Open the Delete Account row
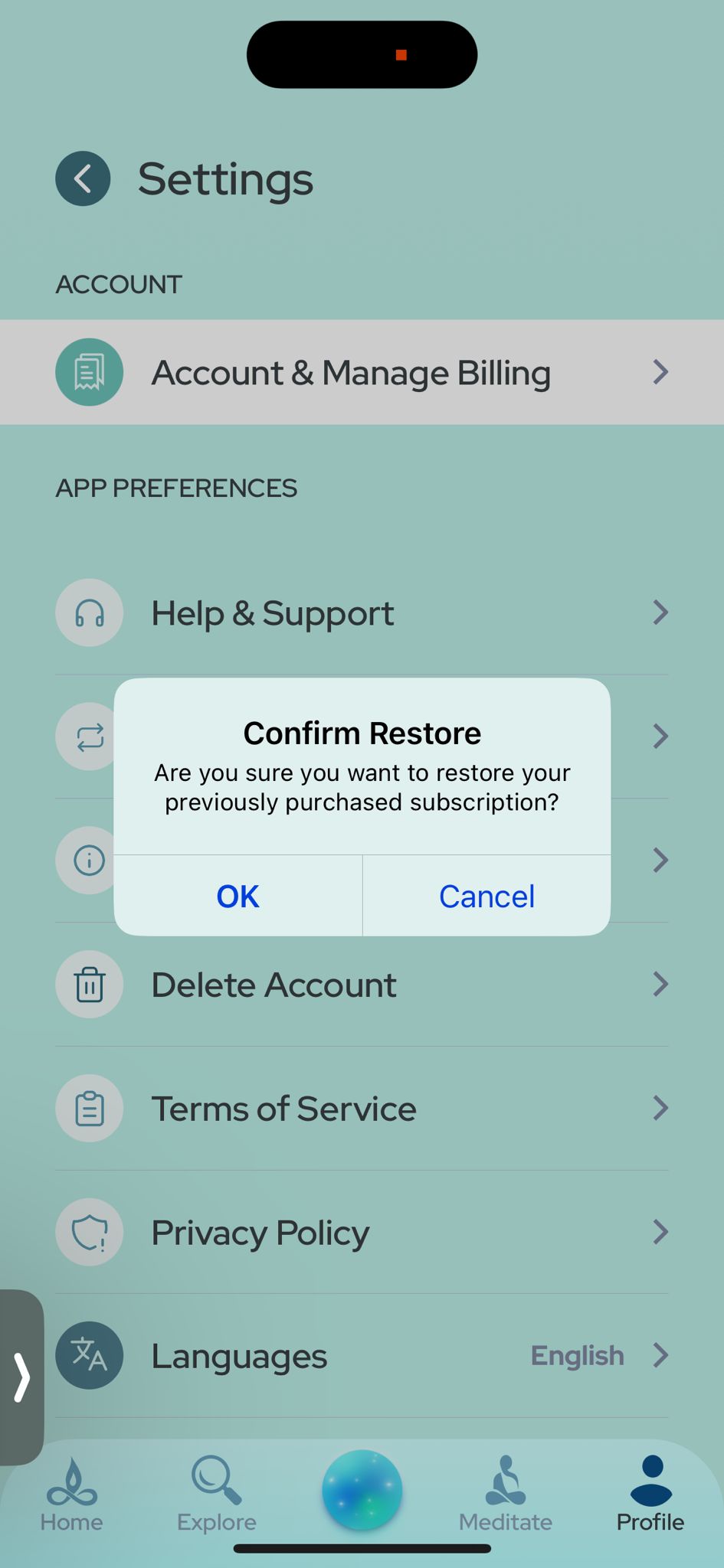Screen dimensions: 724x1568 tap(362, 985)
